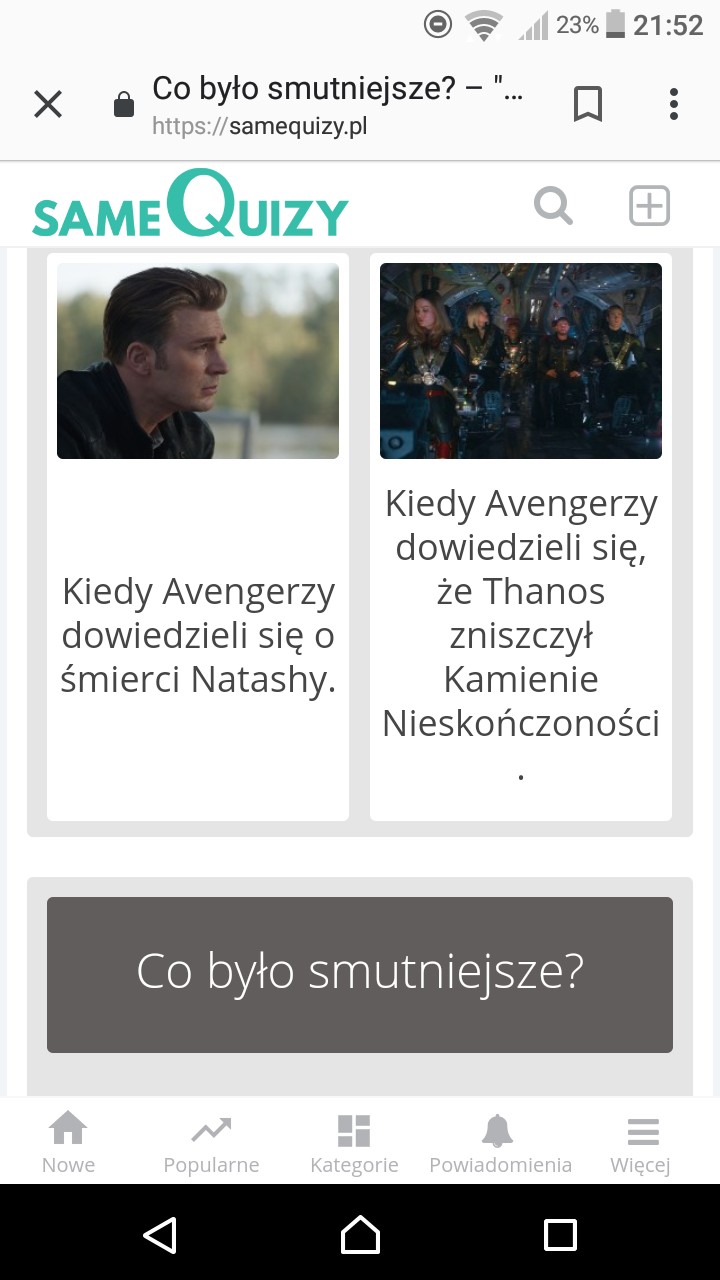Choose the answer about Natasha's death
Screen dimensions: 720x1280
[x=198, y=536]
